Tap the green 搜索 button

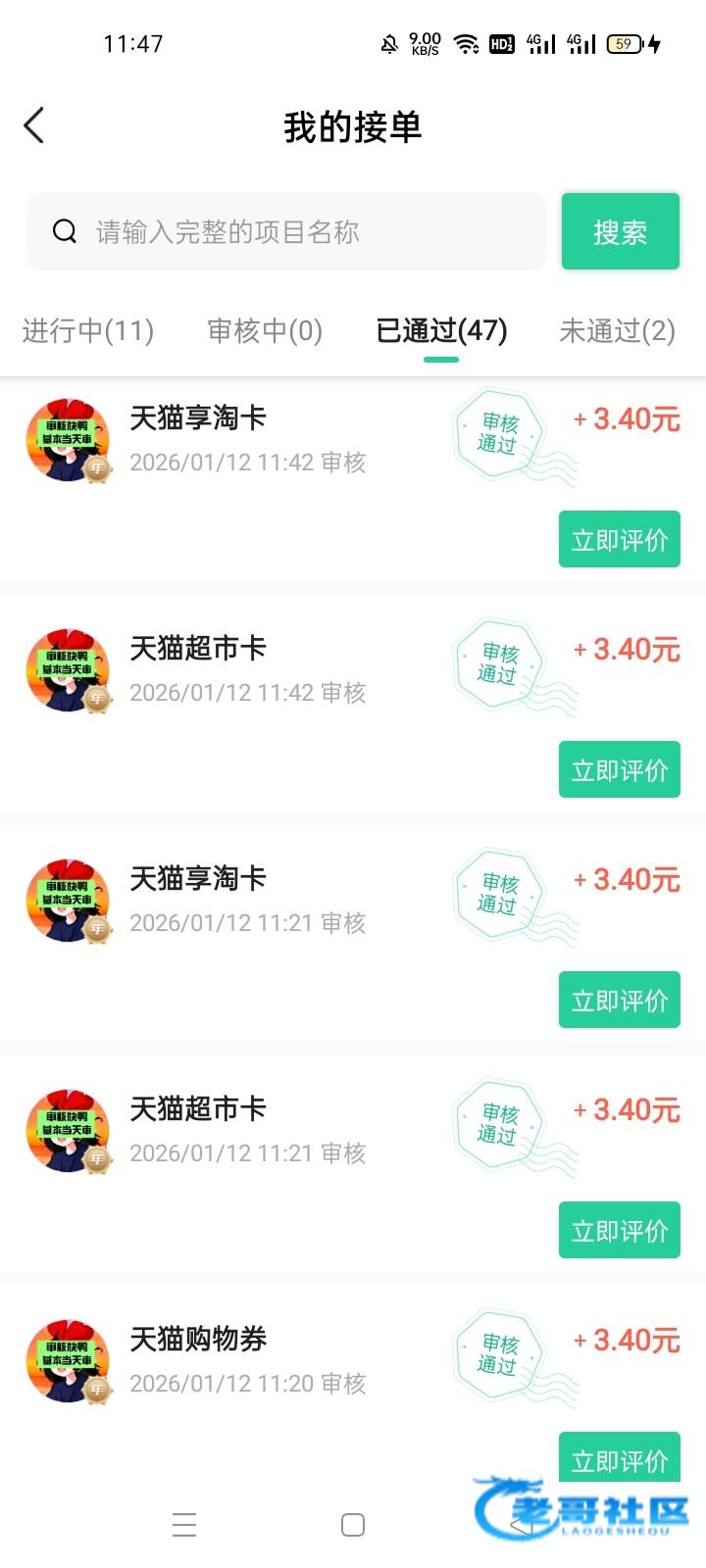(620, 231)
